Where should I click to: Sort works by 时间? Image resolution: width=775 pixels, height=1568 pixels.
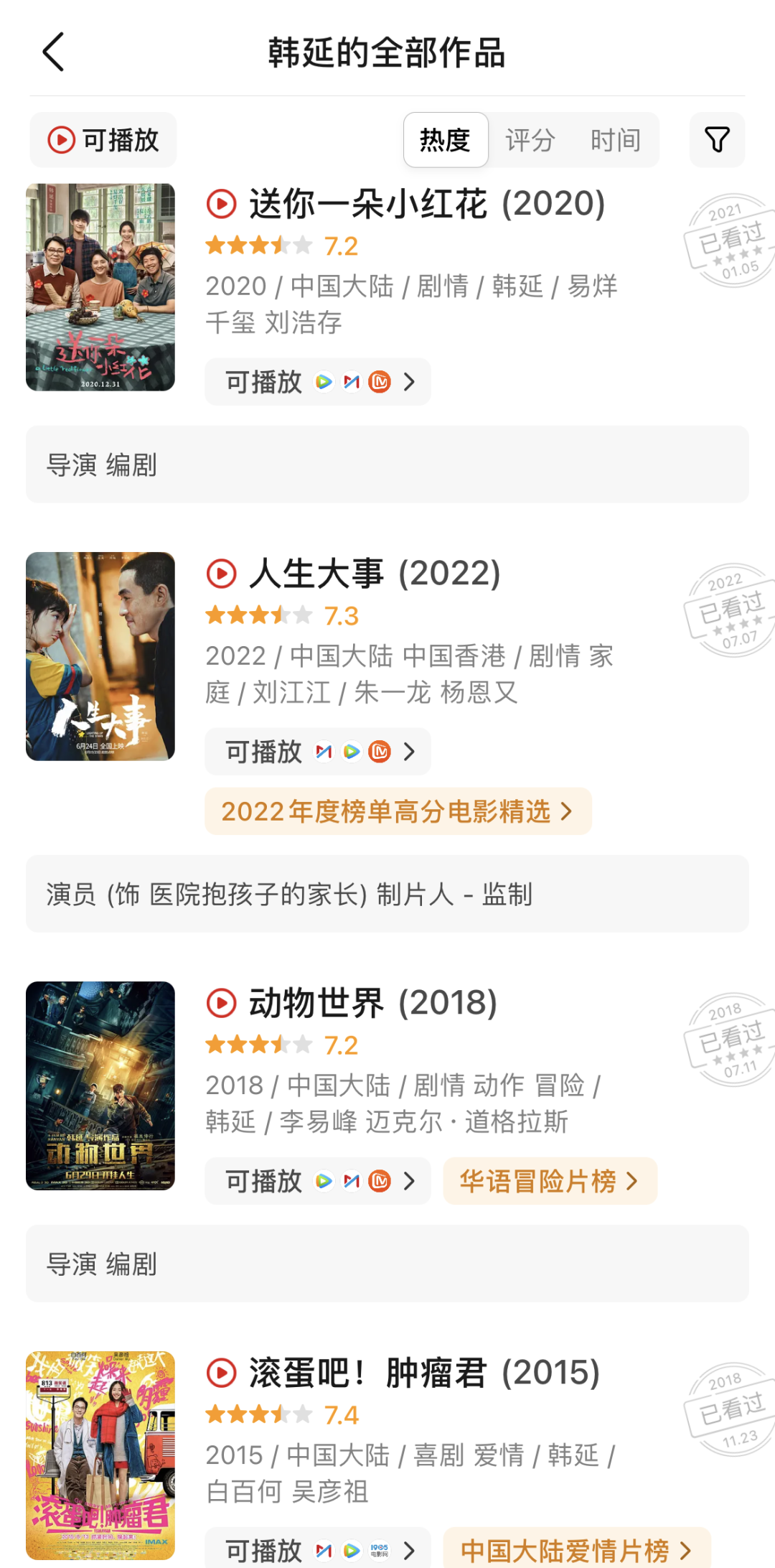[x=616, y=140]
